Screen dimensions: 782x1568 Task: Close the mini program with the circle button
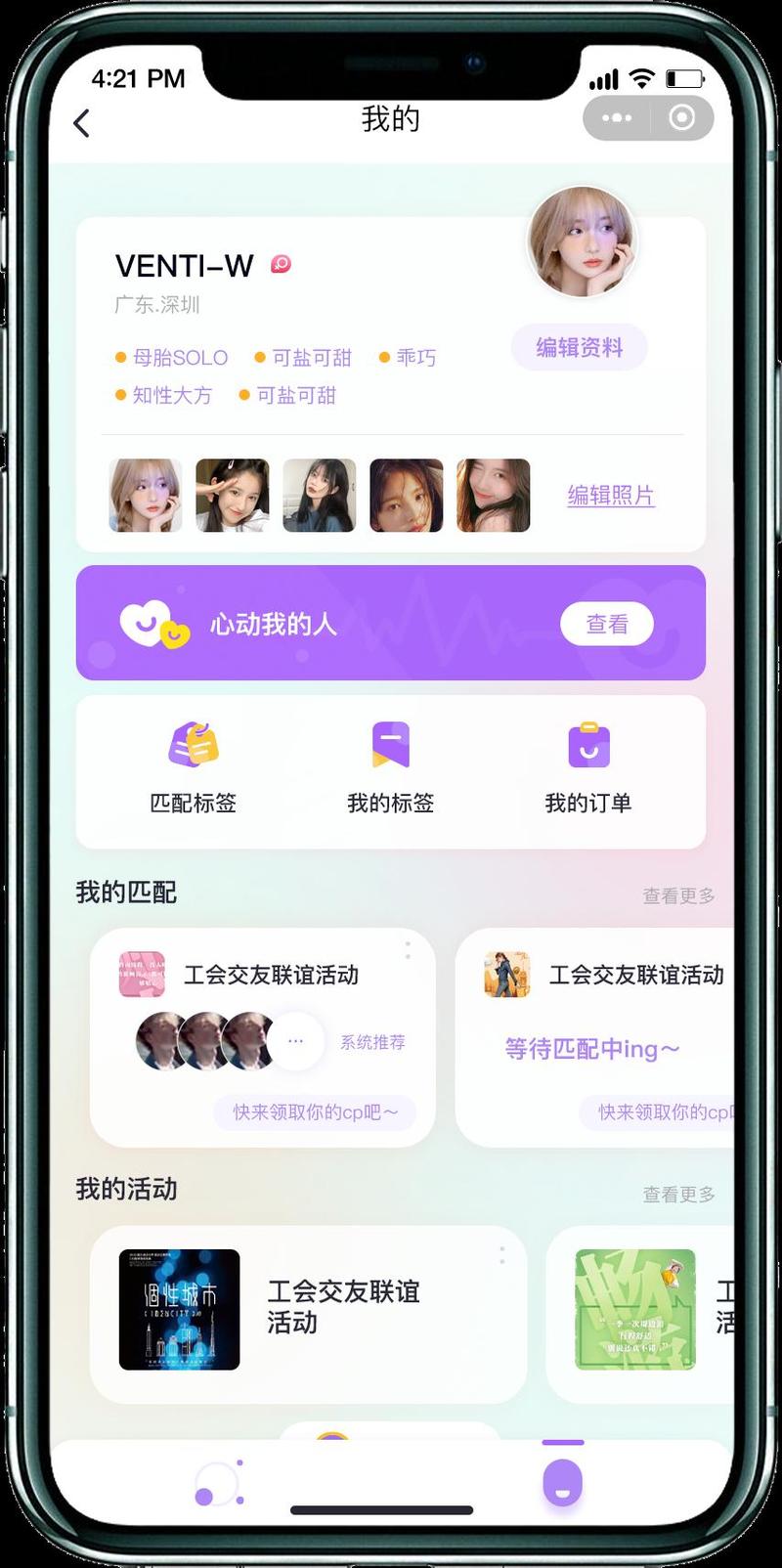click(681, 118)
